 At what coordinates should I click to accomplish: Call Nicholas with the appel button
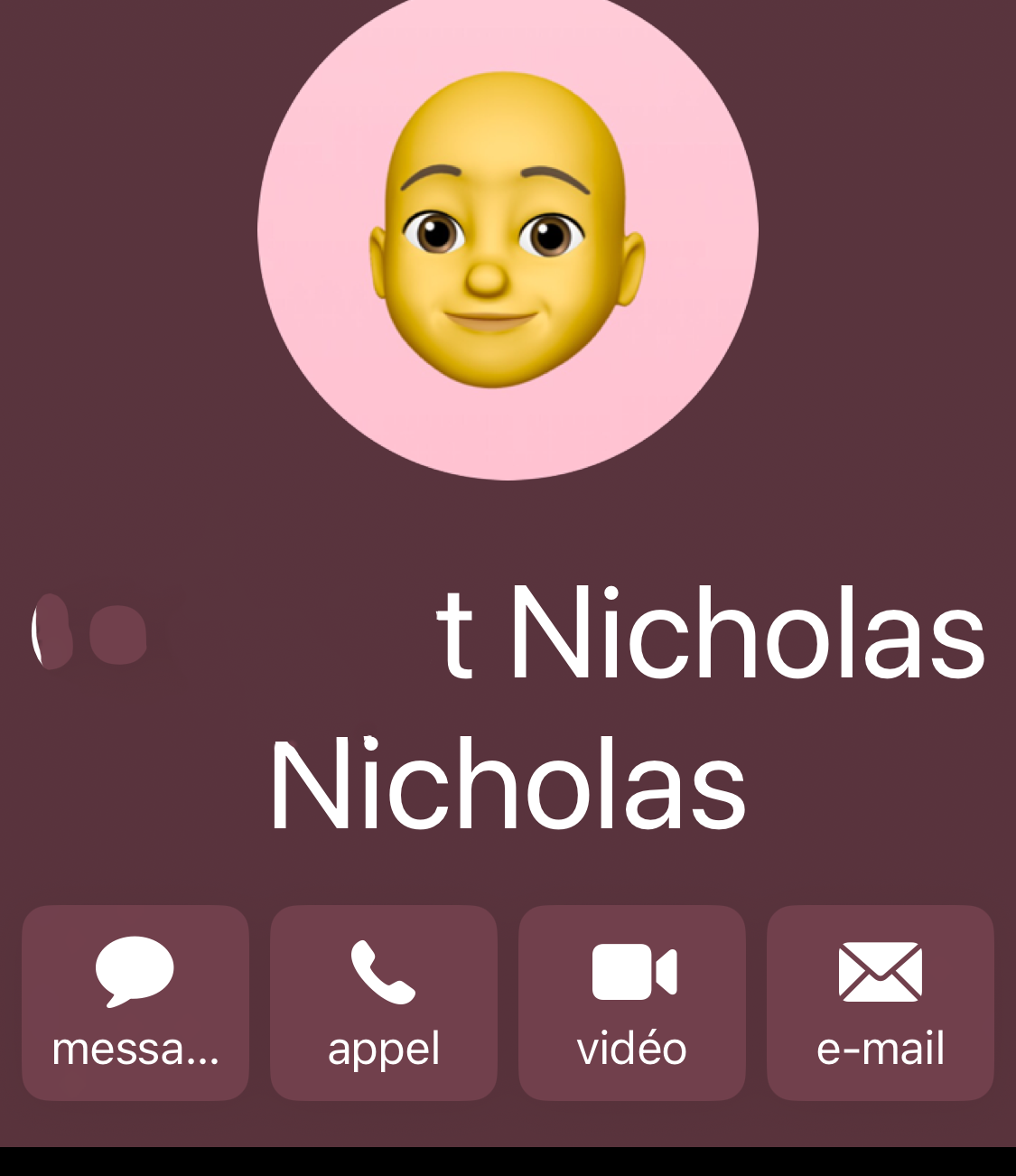tap(384, 1003)
